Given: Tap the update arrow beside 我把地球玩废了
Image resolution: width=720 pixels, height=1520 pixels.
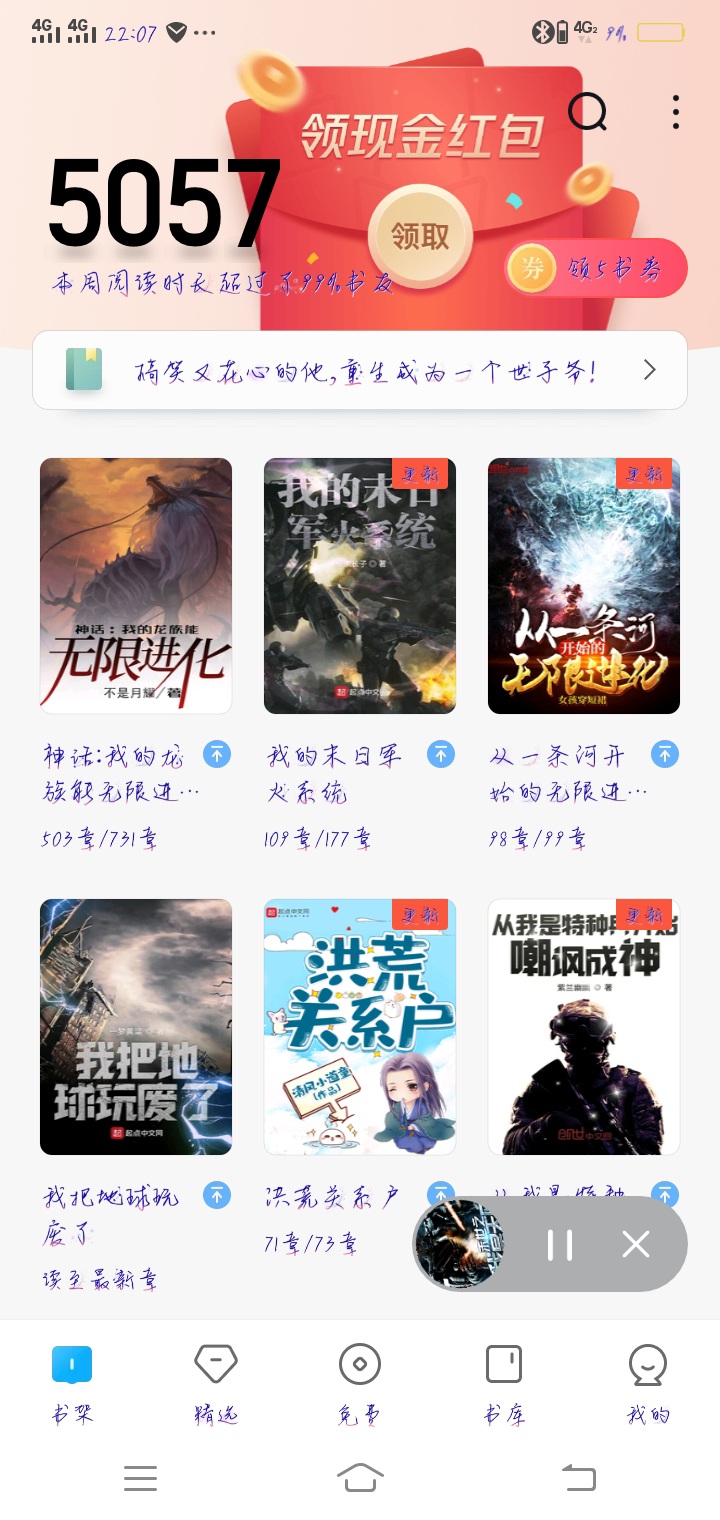Looking at the screenshot, I should click(x=217, y=1194).
